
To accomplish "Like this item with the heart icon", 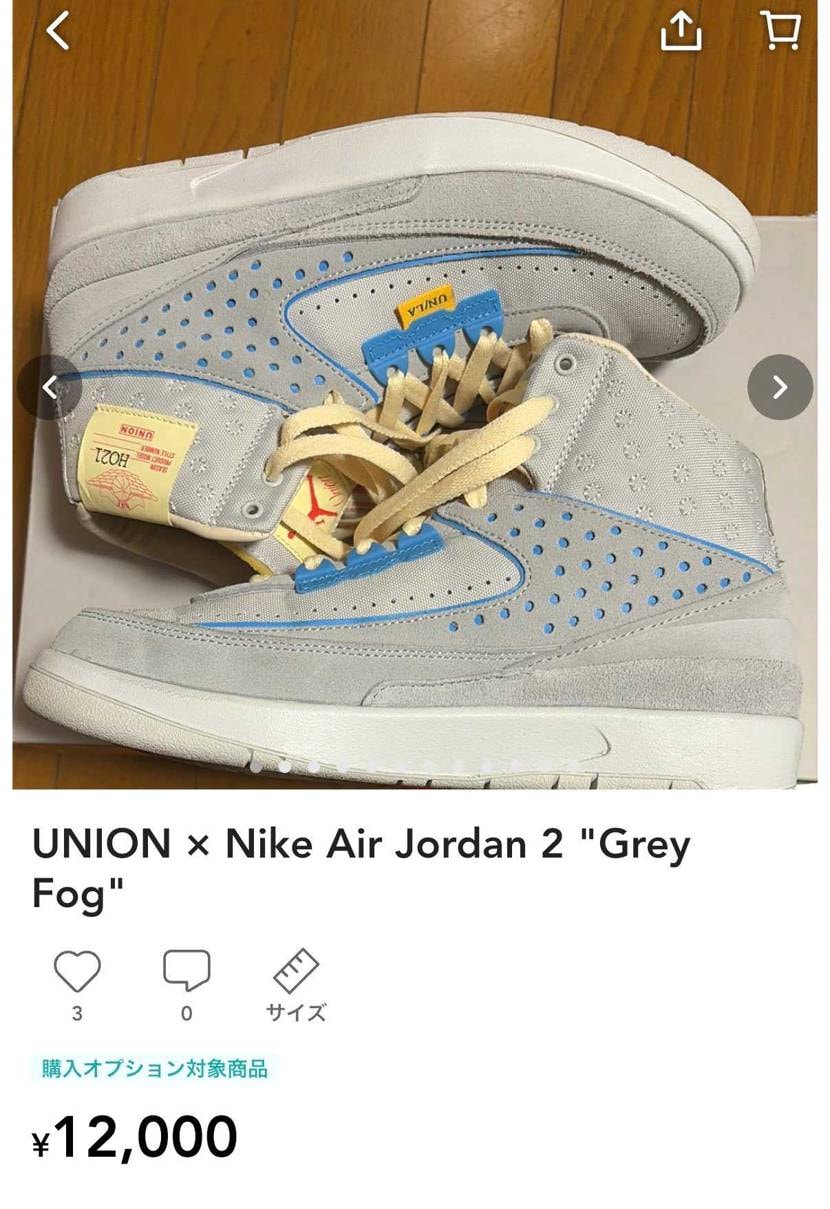I will [77, 971].
